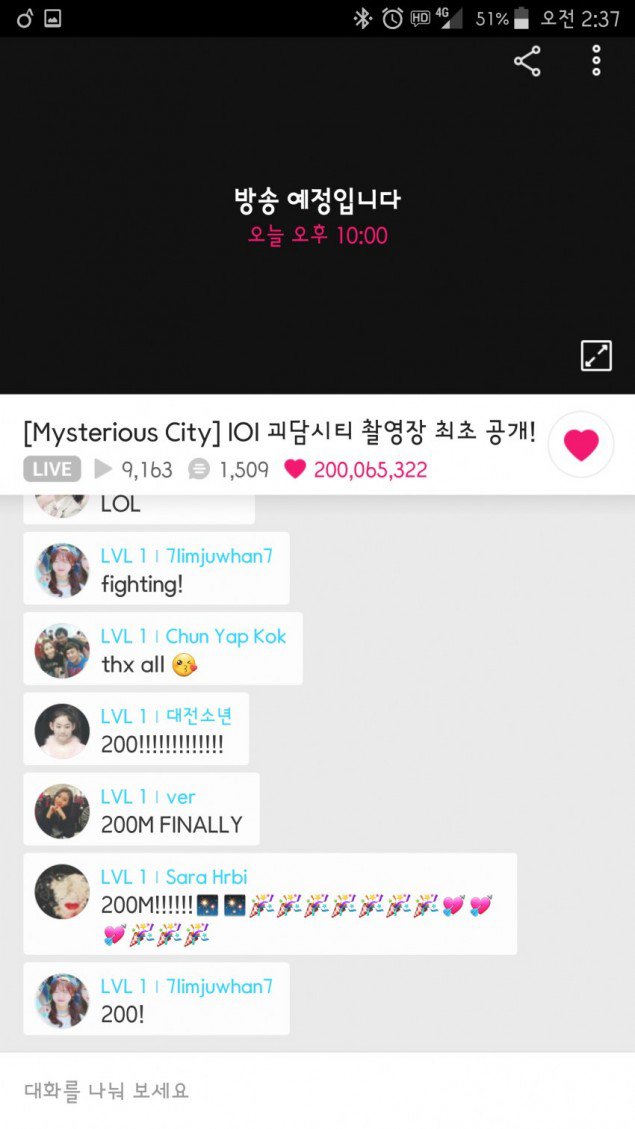The width and height of the screenshot is (635, 1129).
Task: Send a heart to the broadcast
Action: pos(581,445)
